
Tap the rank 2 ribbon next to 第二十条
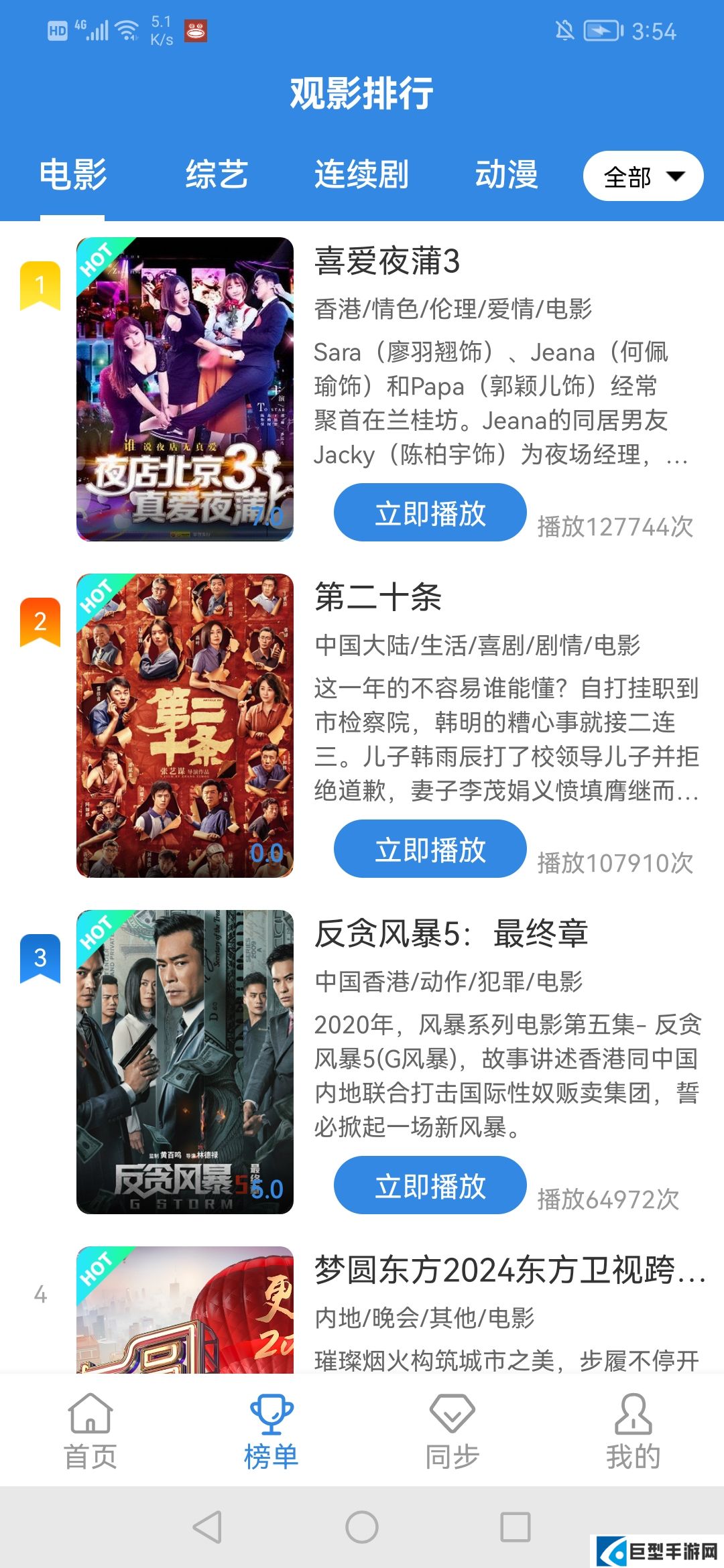click(40, 620)
